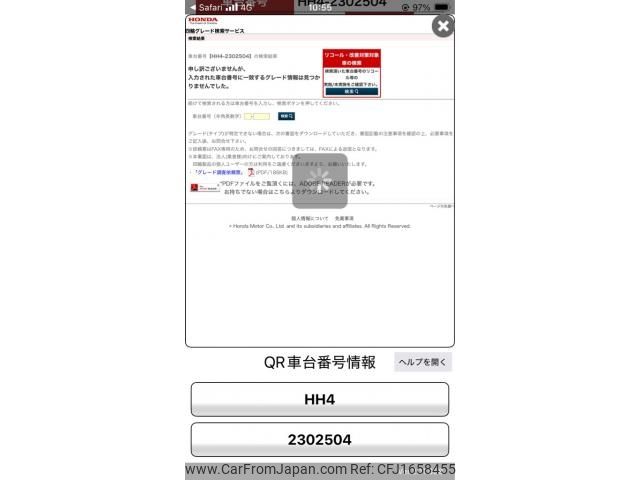Viewport: 640px width, 480px height.
Task: Close the Honda web overlay
Action: (x=442, y=26)
